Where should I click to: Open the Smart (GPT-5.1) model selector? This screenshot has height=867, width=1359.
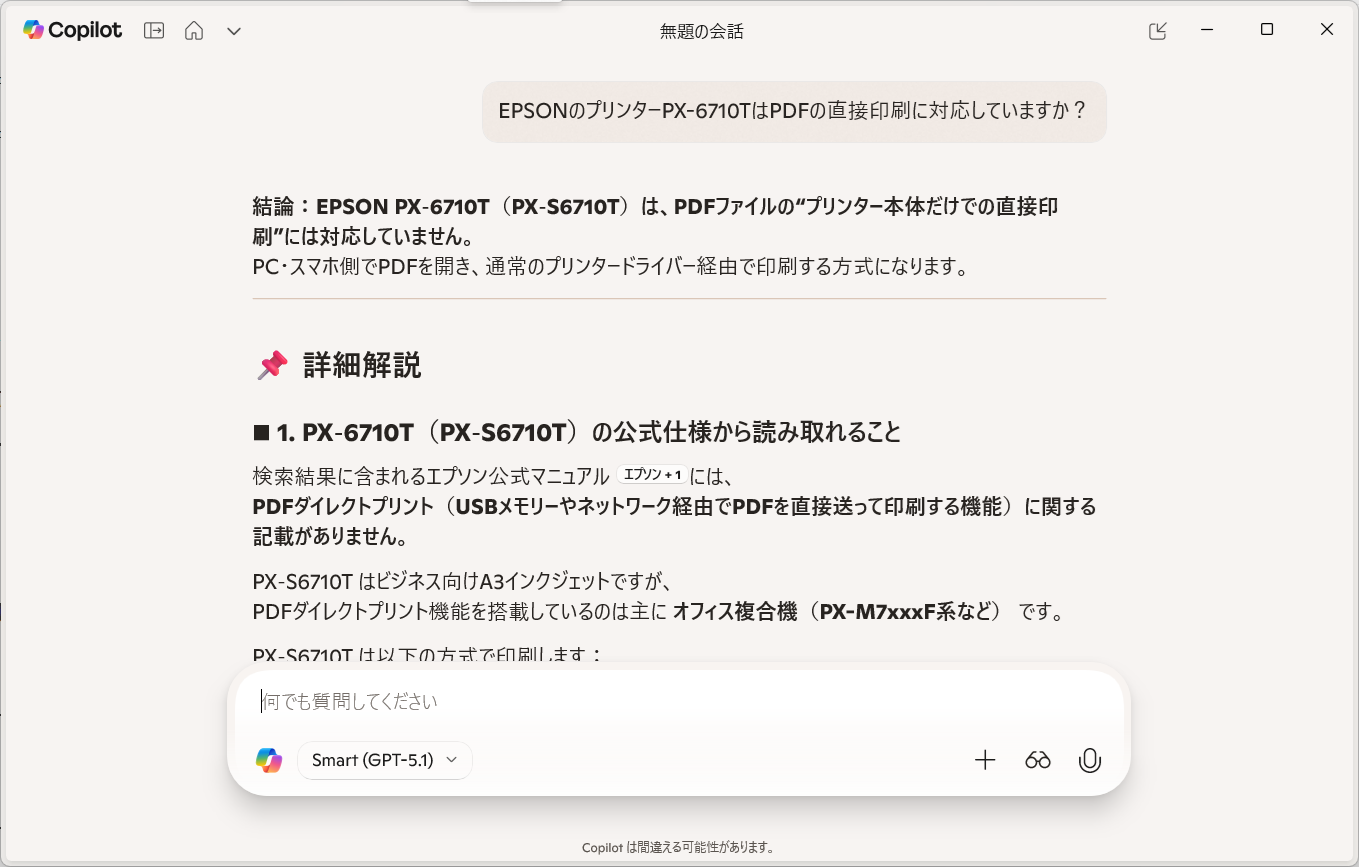coord(384,760)
